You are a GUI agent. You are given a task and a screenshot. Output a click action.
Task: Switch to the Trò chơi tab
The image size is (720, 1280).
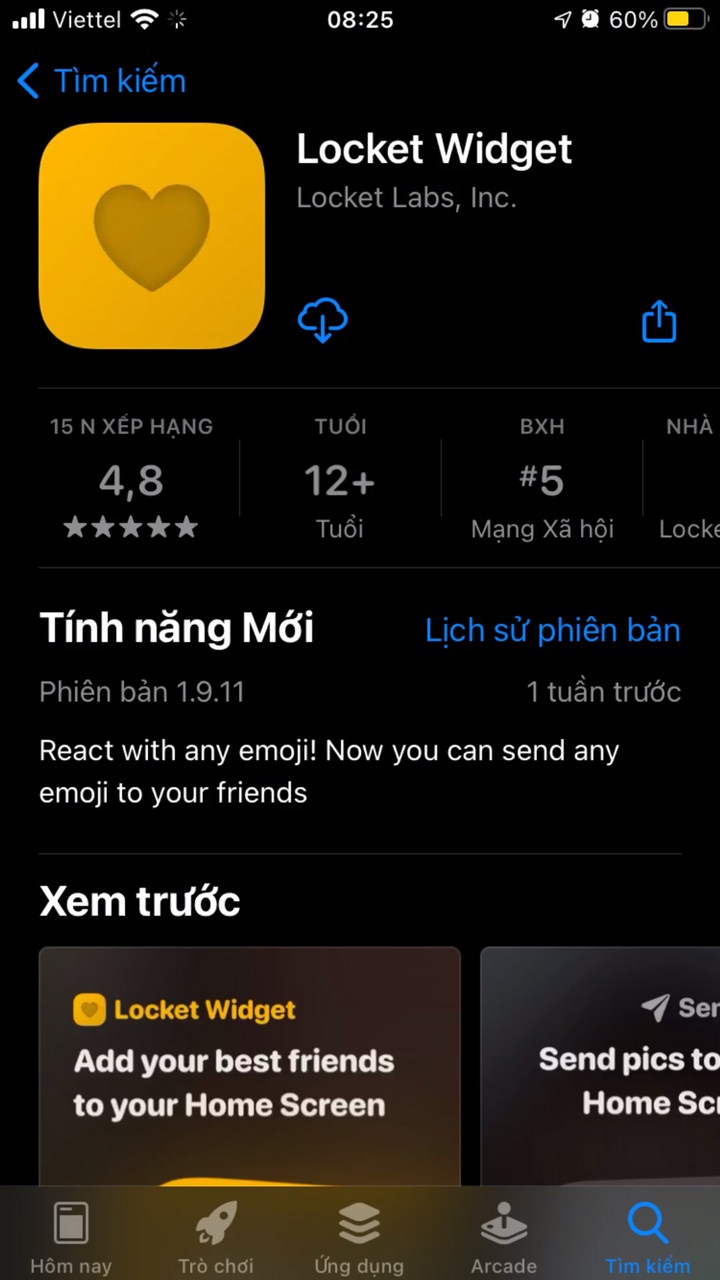(215, 1237)
